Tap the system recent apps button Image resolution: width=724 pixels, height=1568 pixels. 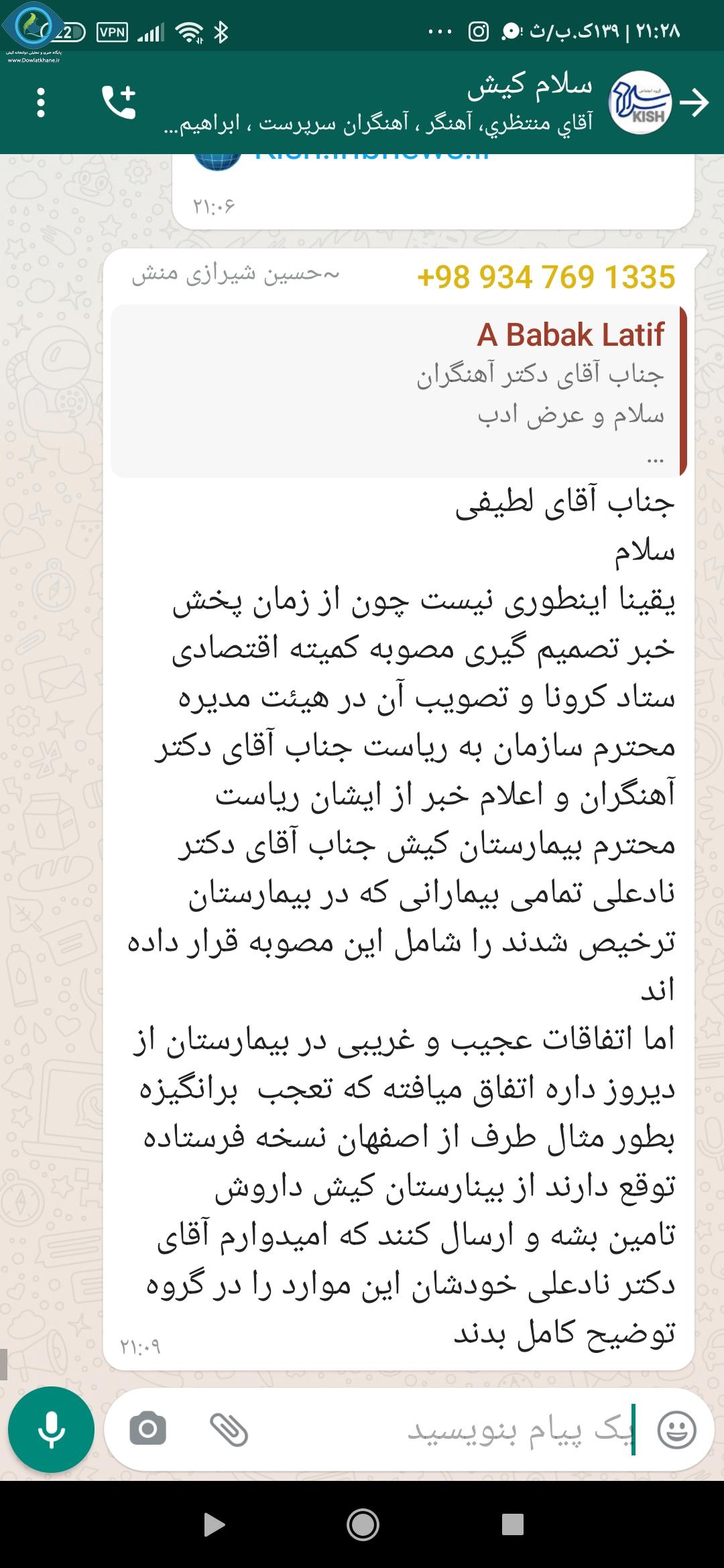[x=513, y=1524]
